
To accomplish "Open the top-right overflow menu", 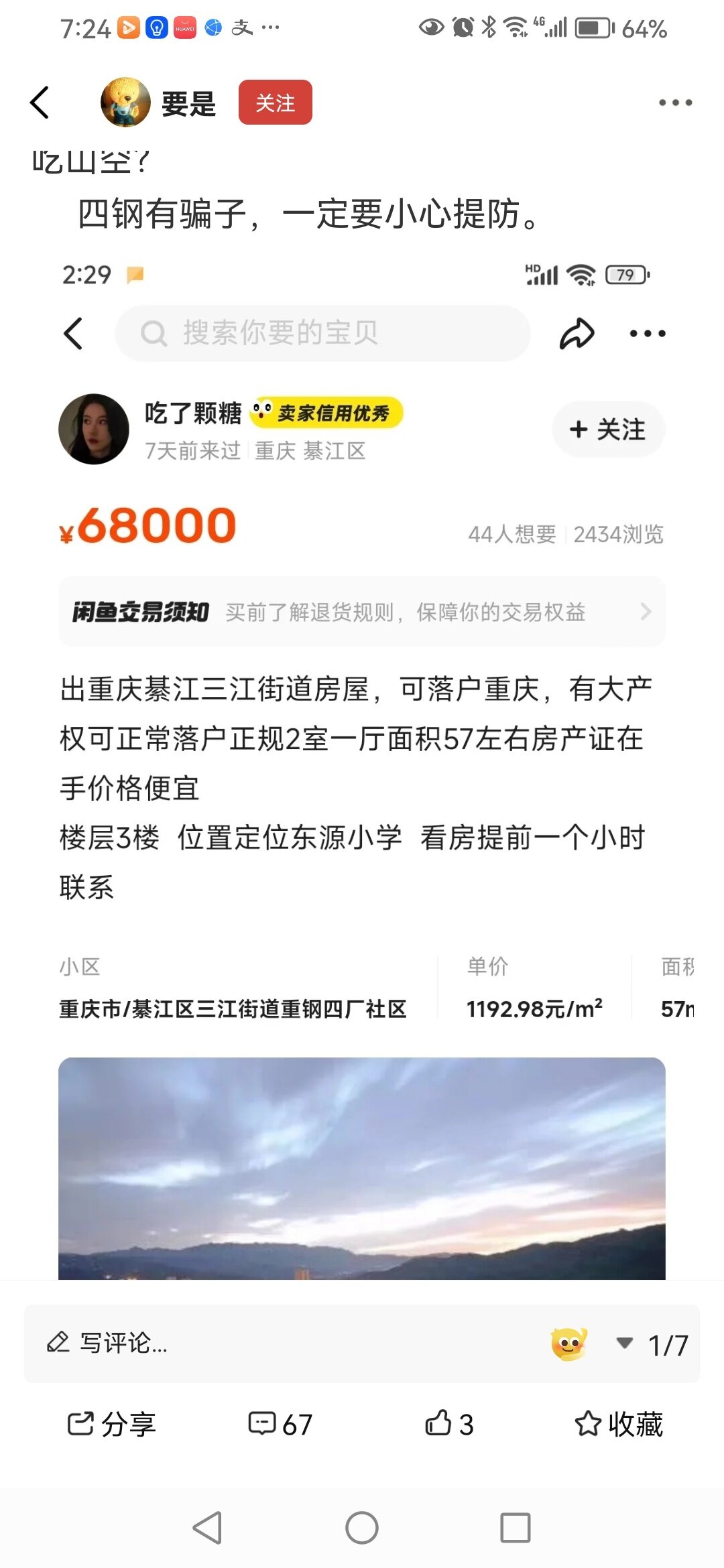I will point(674,103).
